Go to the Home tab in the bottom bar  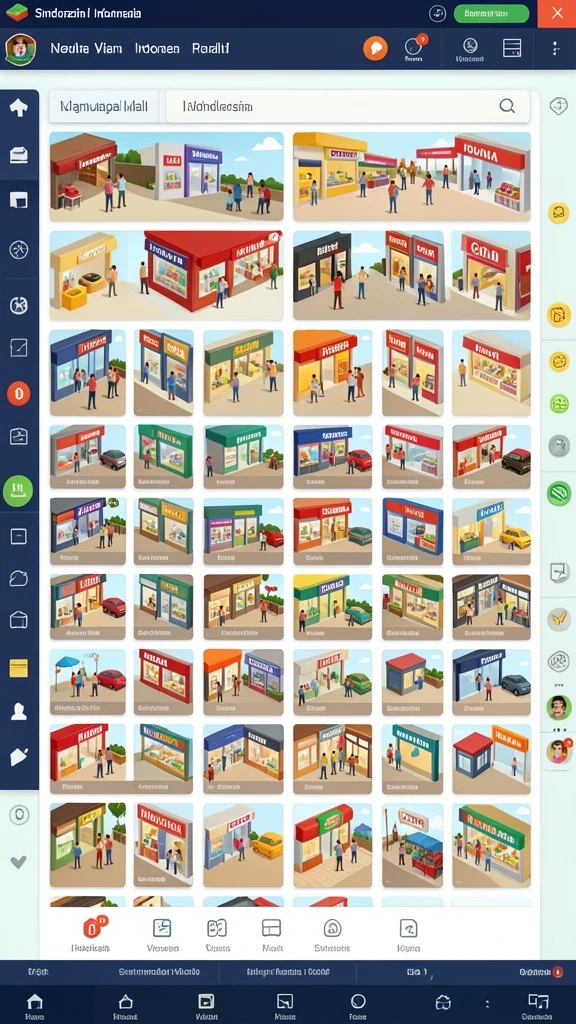[35, 1006]
